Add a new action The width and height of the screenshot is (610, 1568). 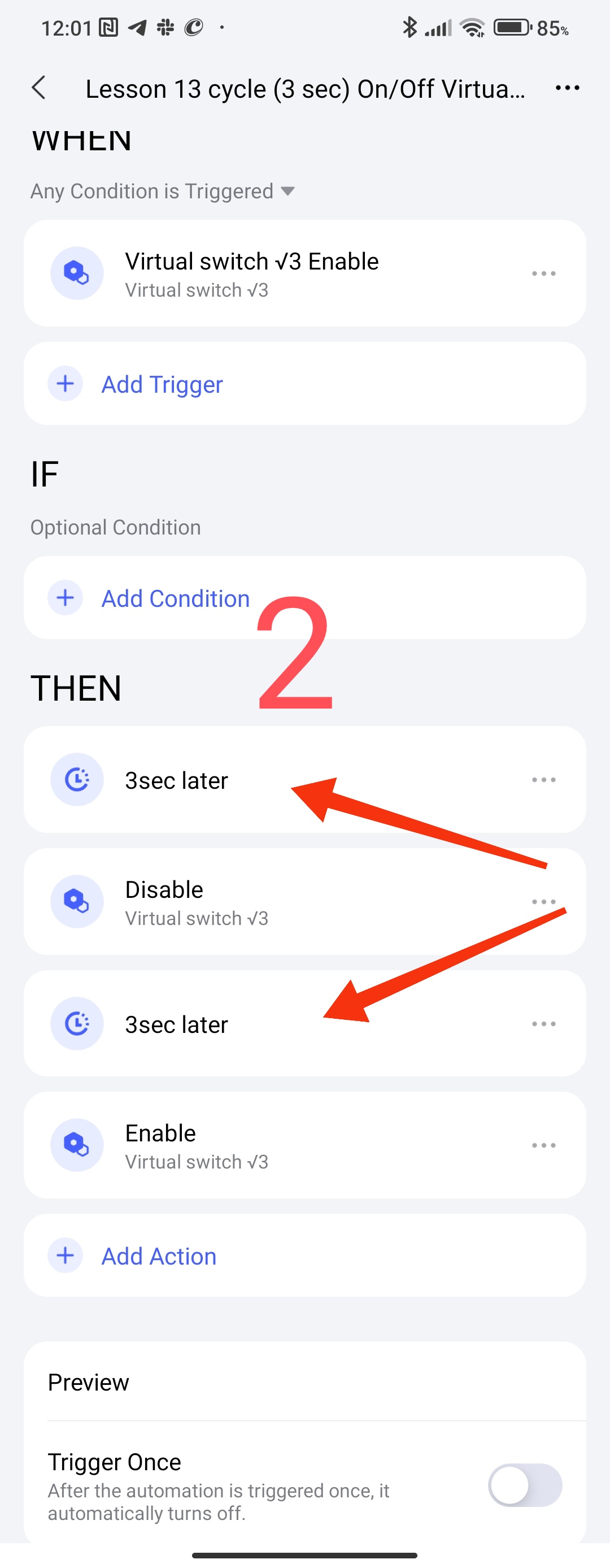pos(158,1256)
